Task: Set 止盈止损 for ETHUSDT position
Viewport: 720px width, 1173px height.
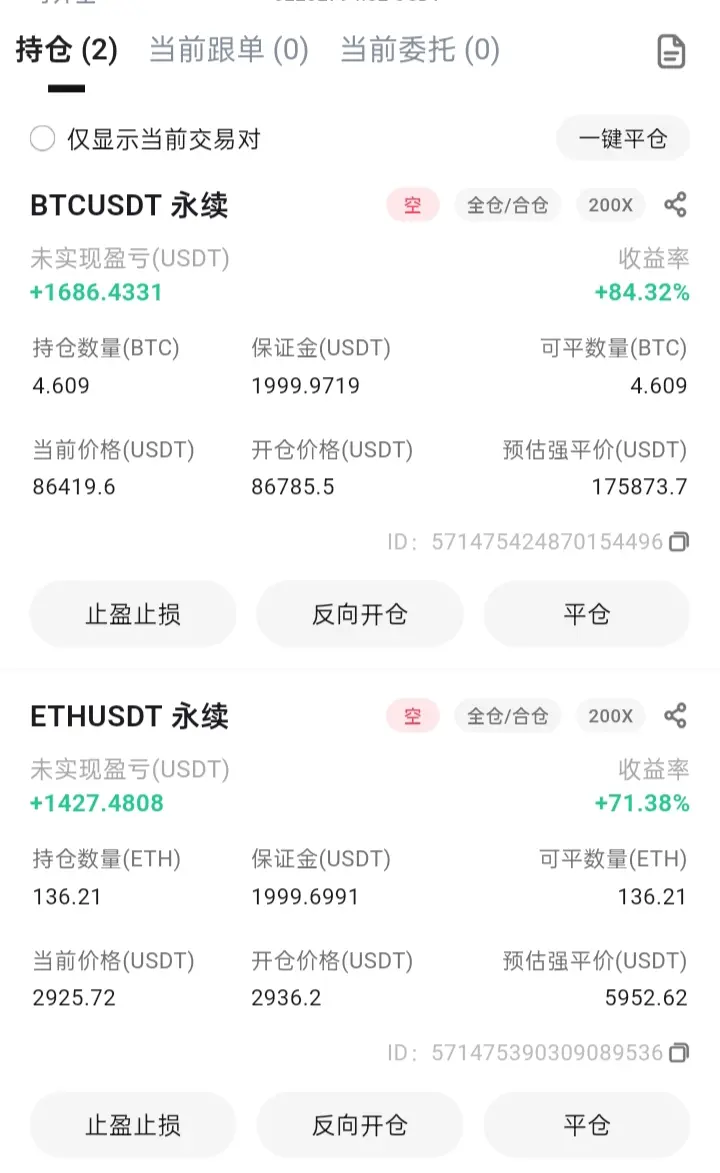Action: pos(133,1125)
